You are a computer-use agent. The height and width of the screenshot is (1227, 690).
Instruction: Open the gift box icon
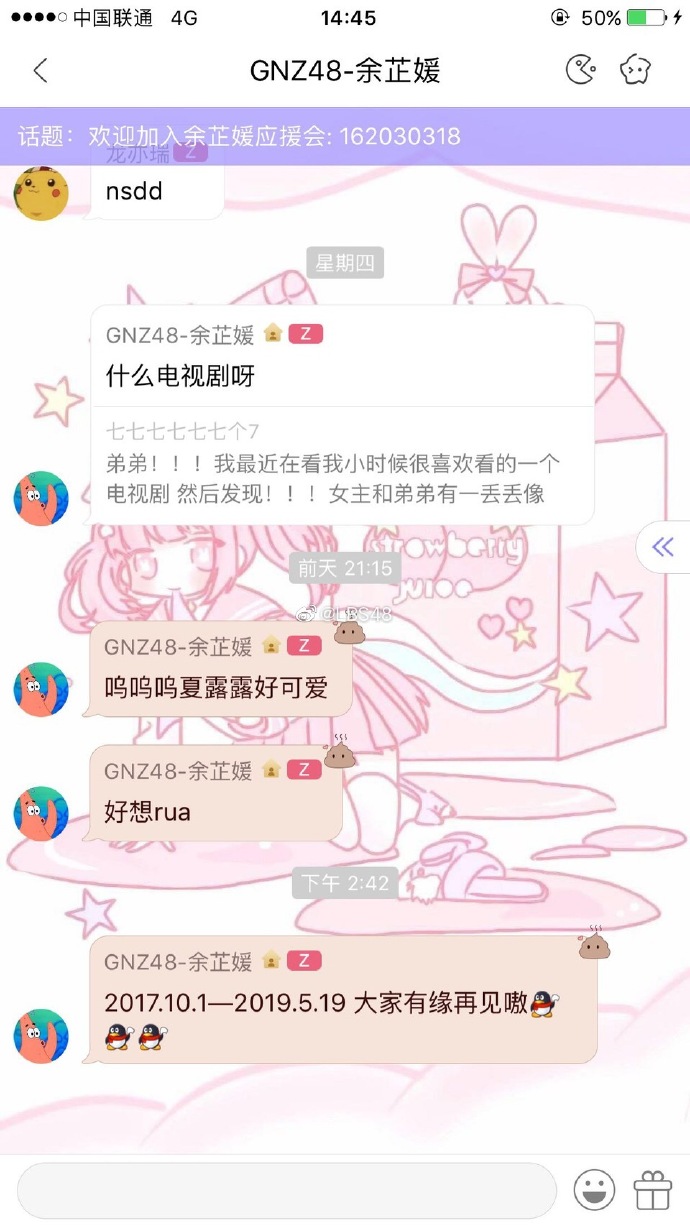tap(653, 1190)
